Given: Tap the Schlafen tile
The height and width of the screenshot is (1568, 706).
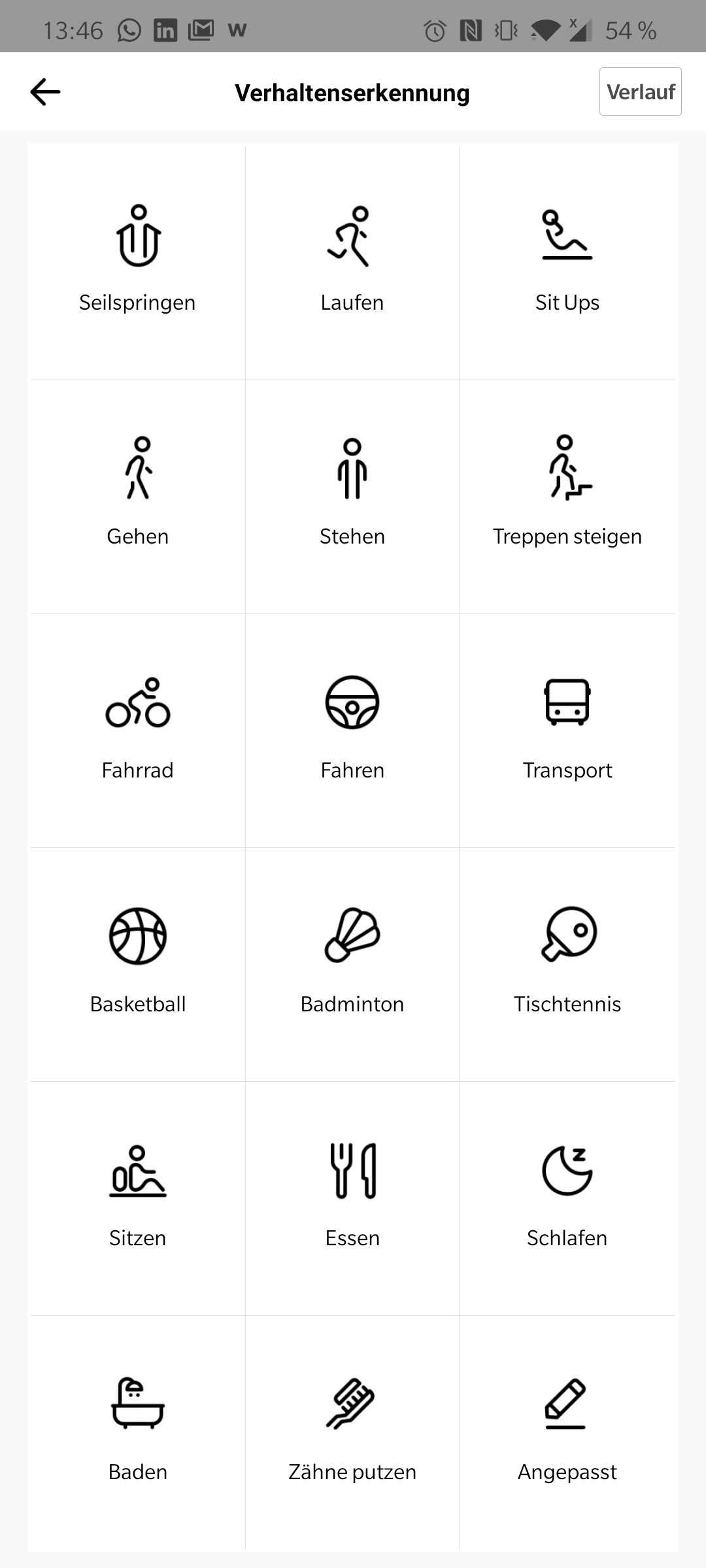Looking at the screenshot, I should click(567, 1197).
